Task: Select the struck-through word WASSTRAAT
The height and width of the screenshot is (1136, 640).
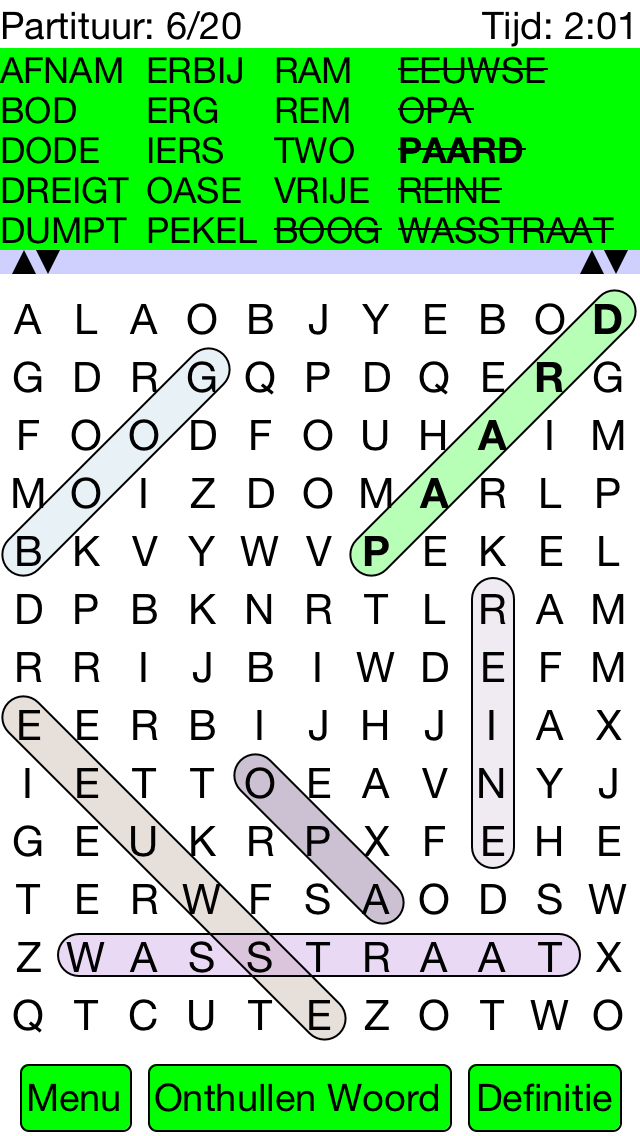Action: pos(507,230)
